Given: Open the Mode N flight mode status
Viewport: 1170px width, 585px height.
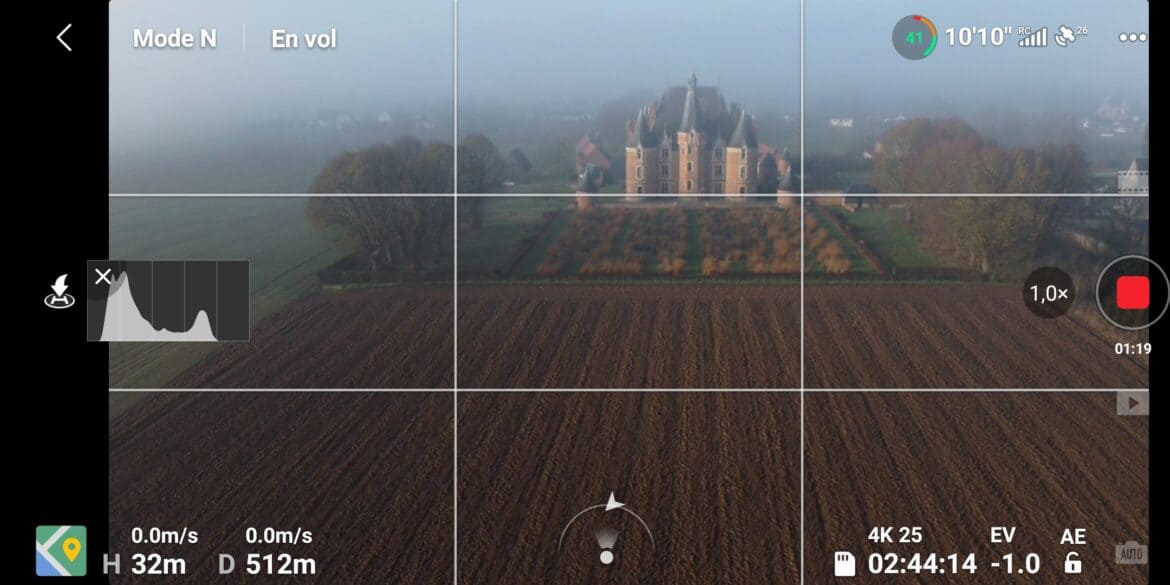Looking at the screenshot, I should 174,39.
